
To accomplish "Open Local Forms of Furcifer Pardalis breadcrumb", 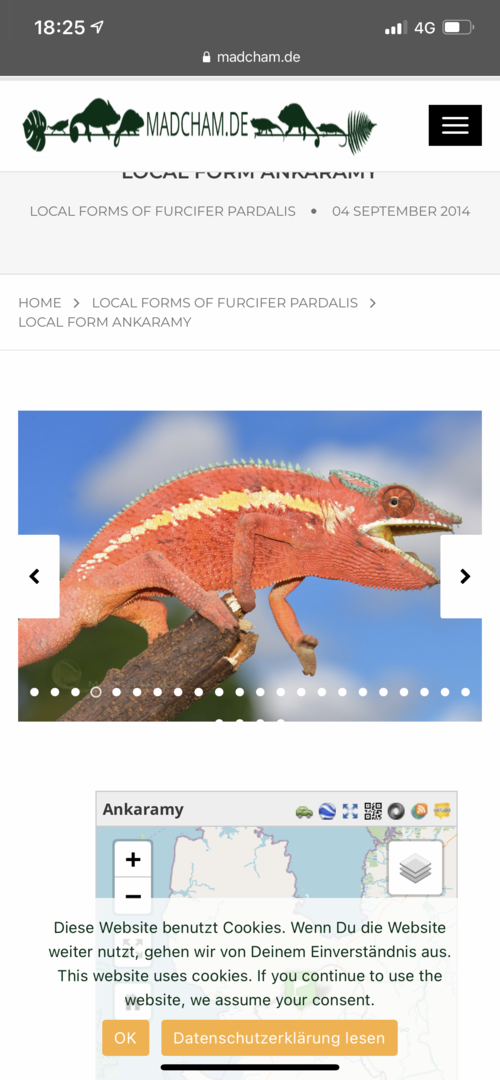I will click(225, 302).
